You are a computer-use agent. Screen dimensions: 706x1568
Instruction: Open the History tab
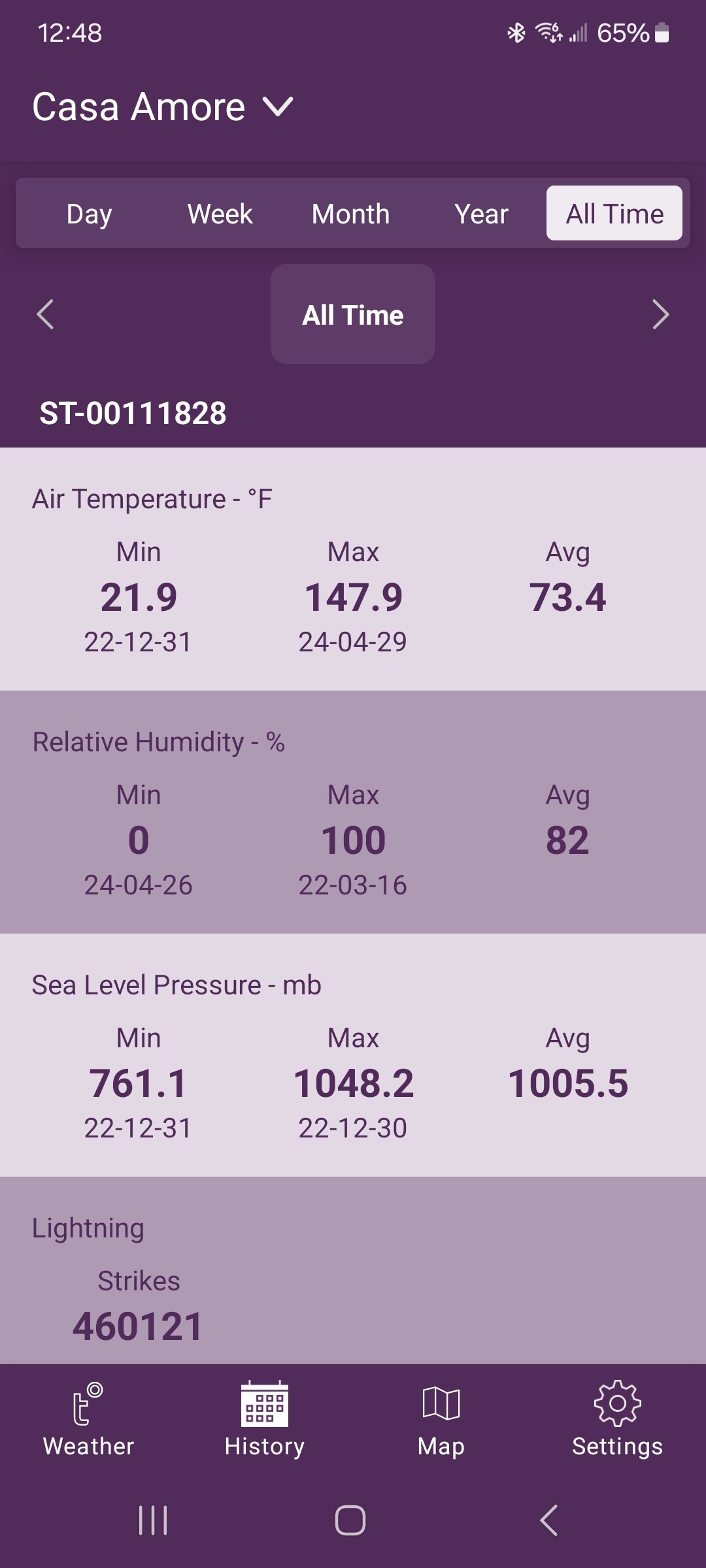click(265, 1419)
